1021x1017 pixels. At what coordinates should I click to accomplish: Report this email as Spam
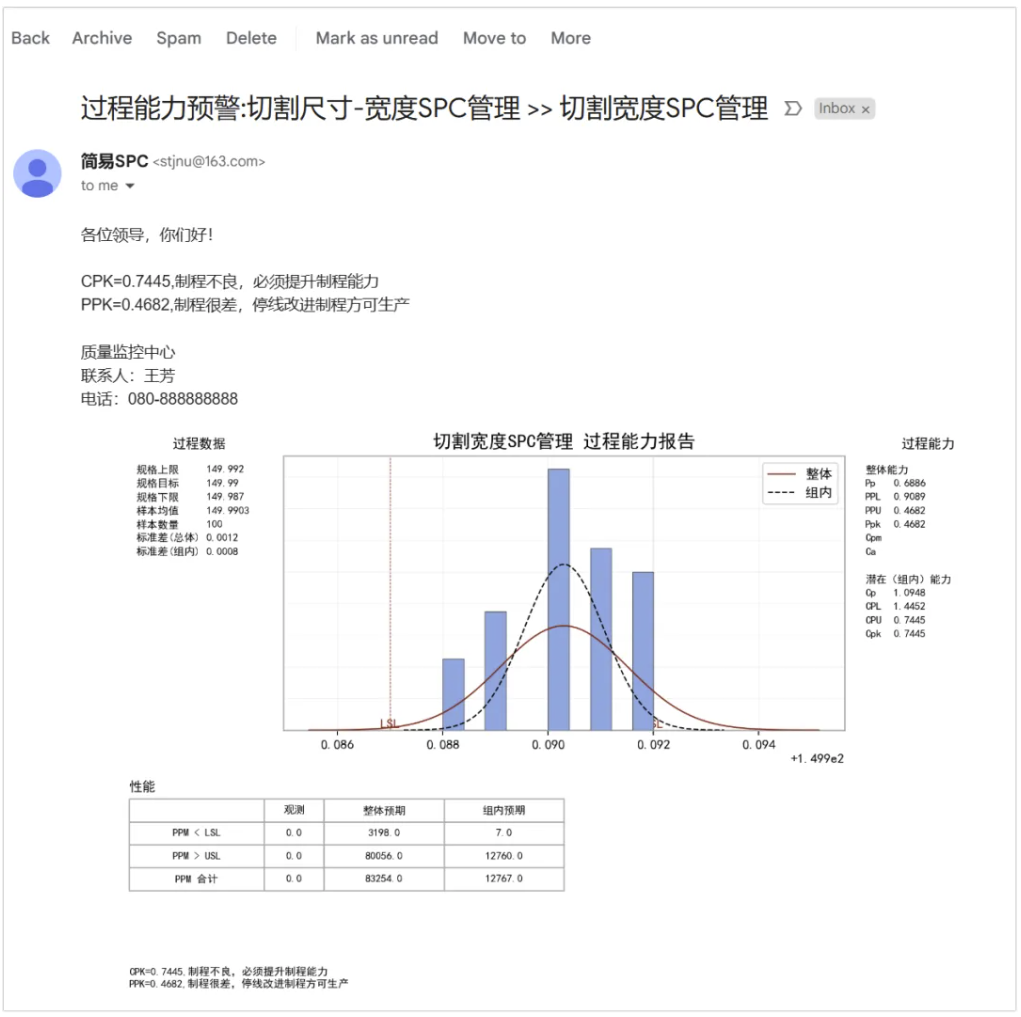(x=178, y=38)
